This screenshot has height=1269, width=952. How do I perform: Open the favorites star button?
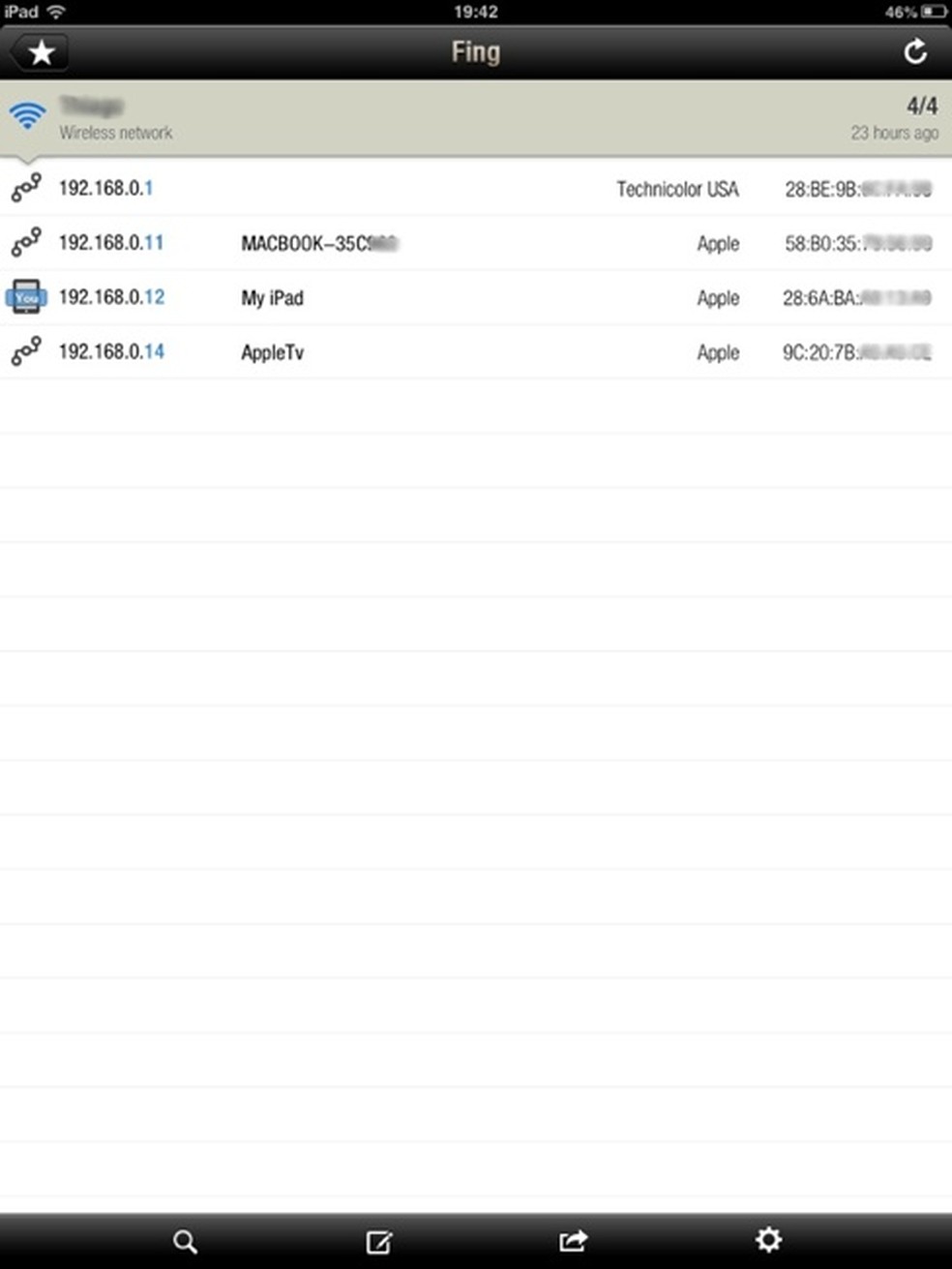(40, 52)
